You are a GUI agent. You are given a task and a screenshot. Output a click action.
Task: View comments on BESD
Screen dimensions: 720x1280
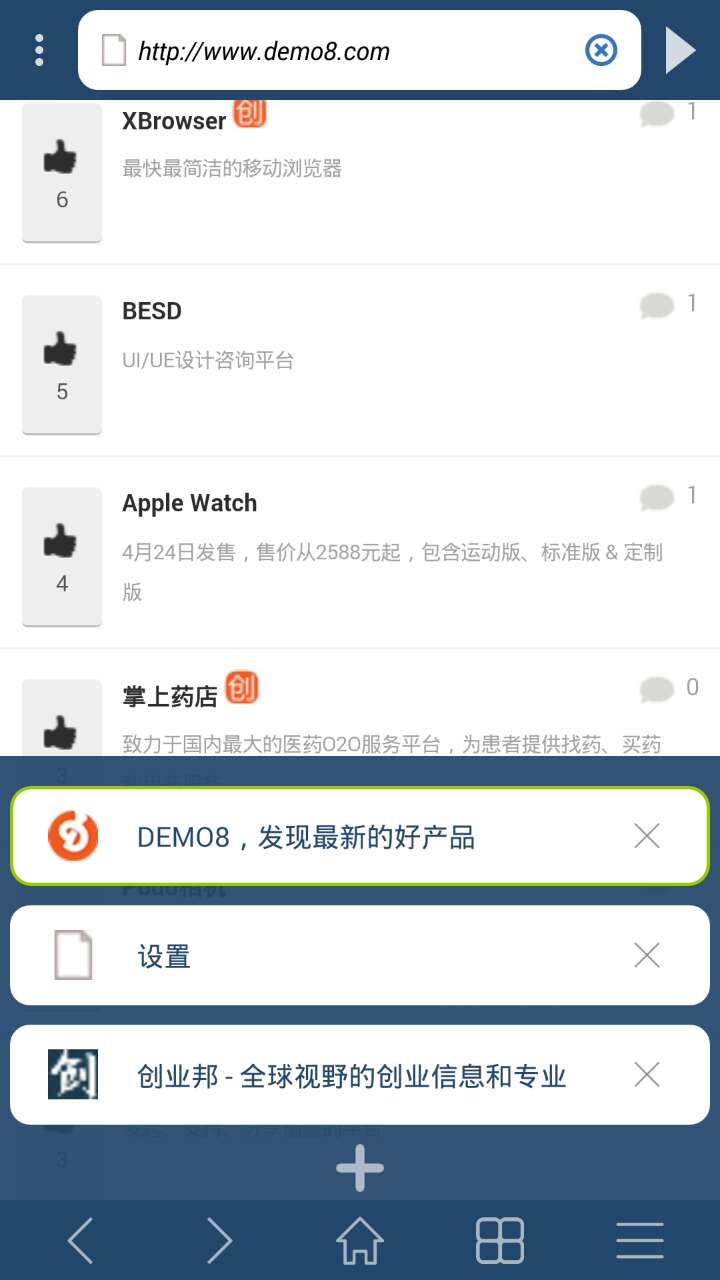pyautogui.click(x=668, y=304)
